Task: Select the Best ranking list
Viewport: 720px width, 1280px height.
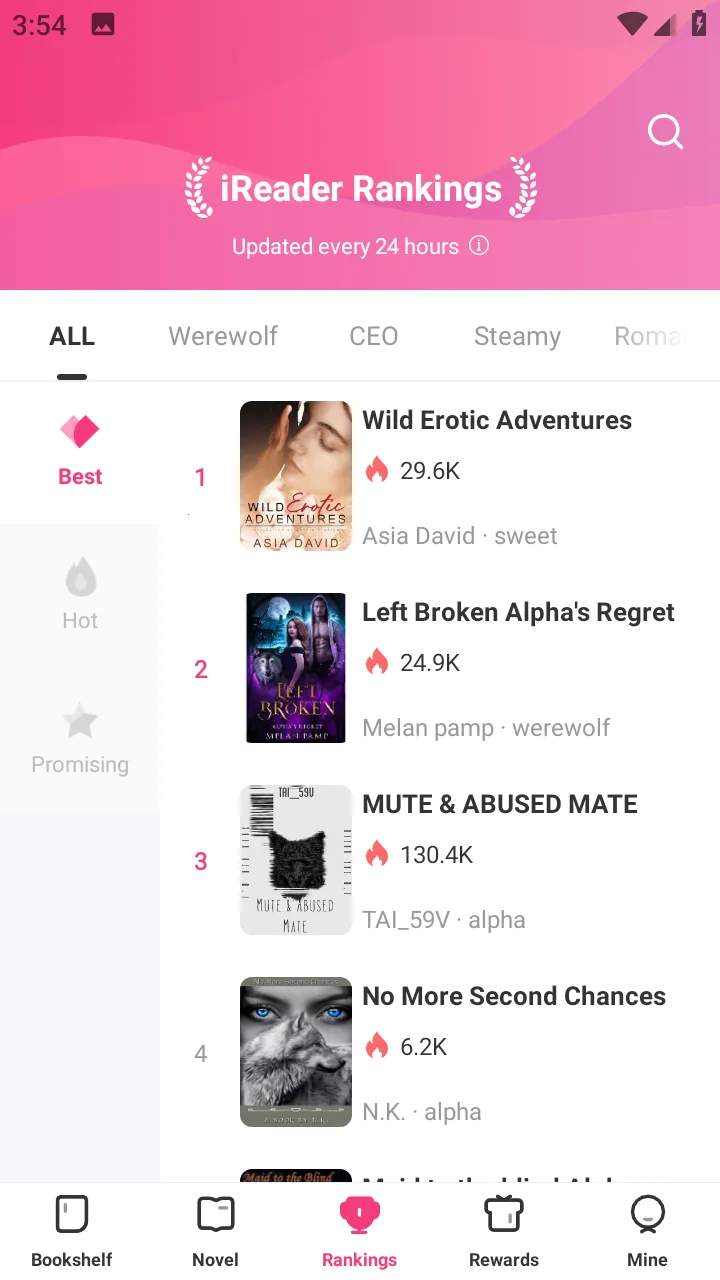Action: tap(80, 451)
